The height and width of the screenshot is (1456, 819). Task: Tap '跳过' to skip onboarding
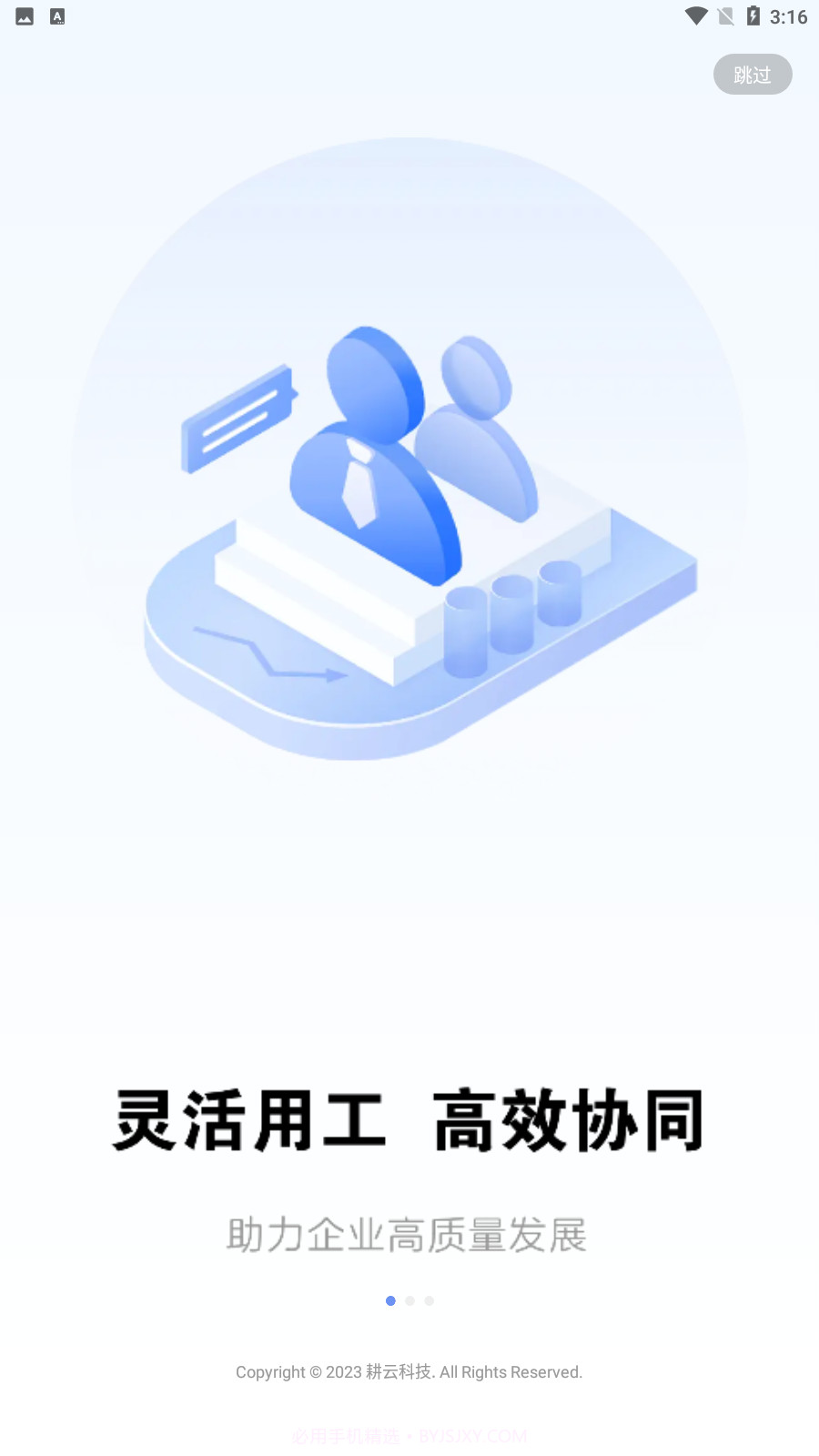[753, 75]
